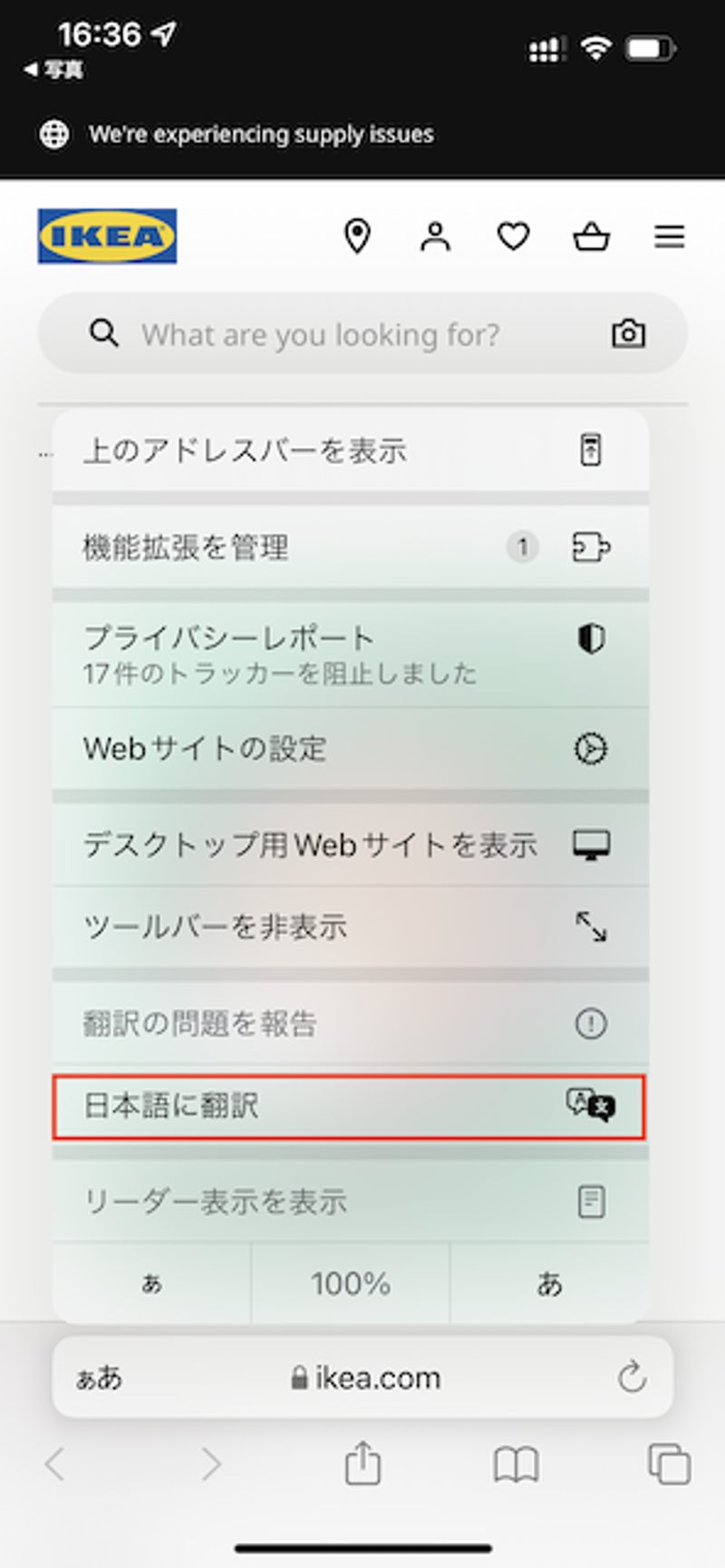Viewport: 725px width, 1568px height.
Task: Tap the ぁあ page settings button
Action: point(99,1379)
